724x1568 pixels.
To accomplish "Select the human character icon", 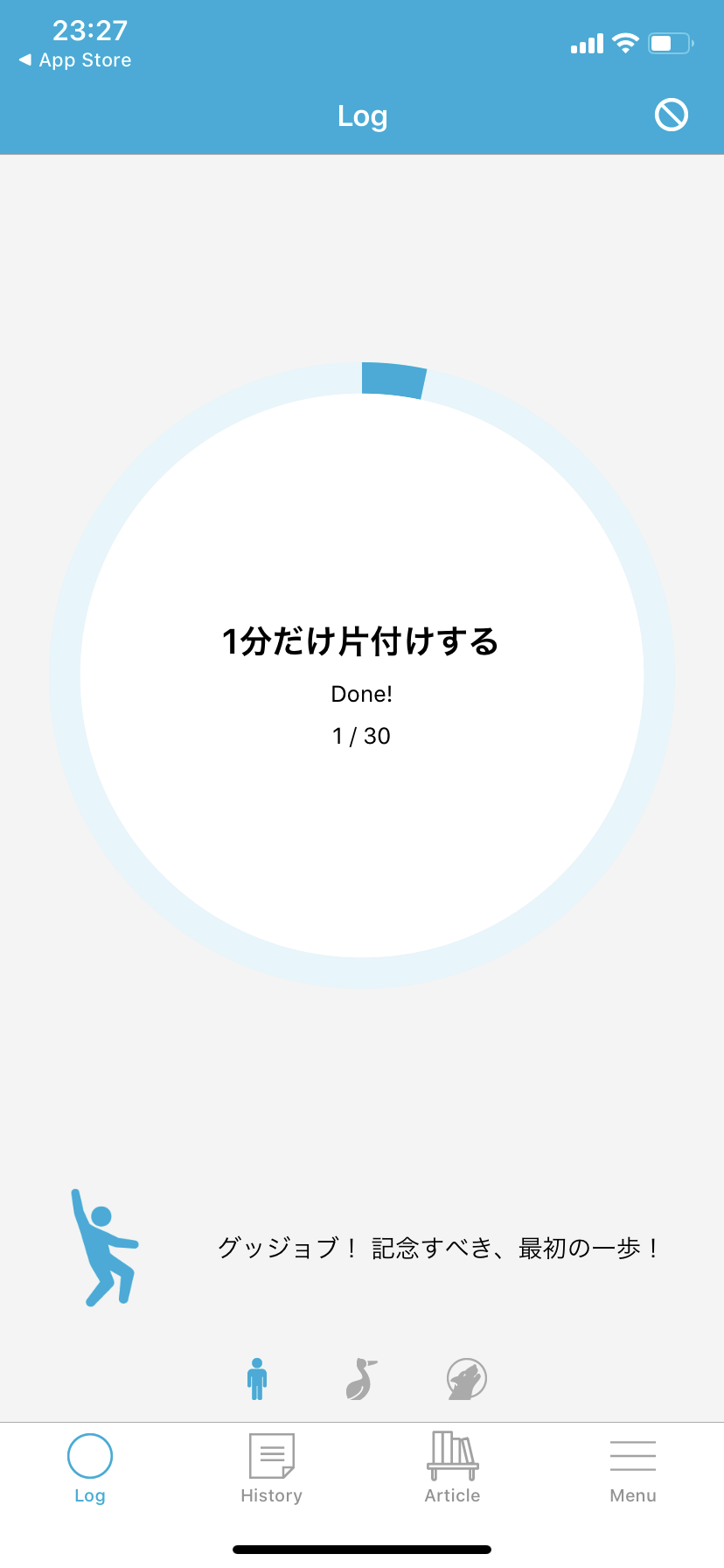I will pyautogui.click(x=257, y=1379).
